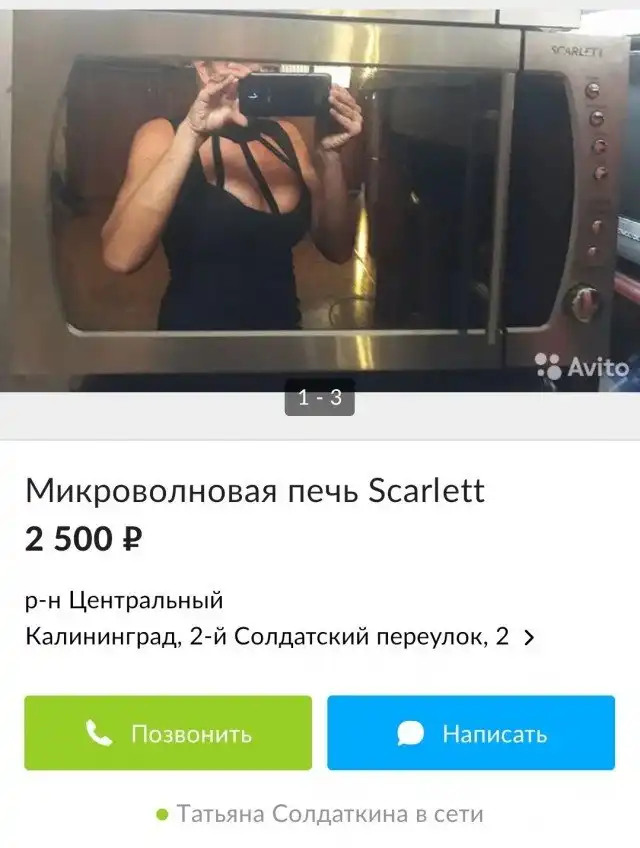Tap Написать to message the seller
The height and width of the screenshot is (848, 640).
(471, 733)
